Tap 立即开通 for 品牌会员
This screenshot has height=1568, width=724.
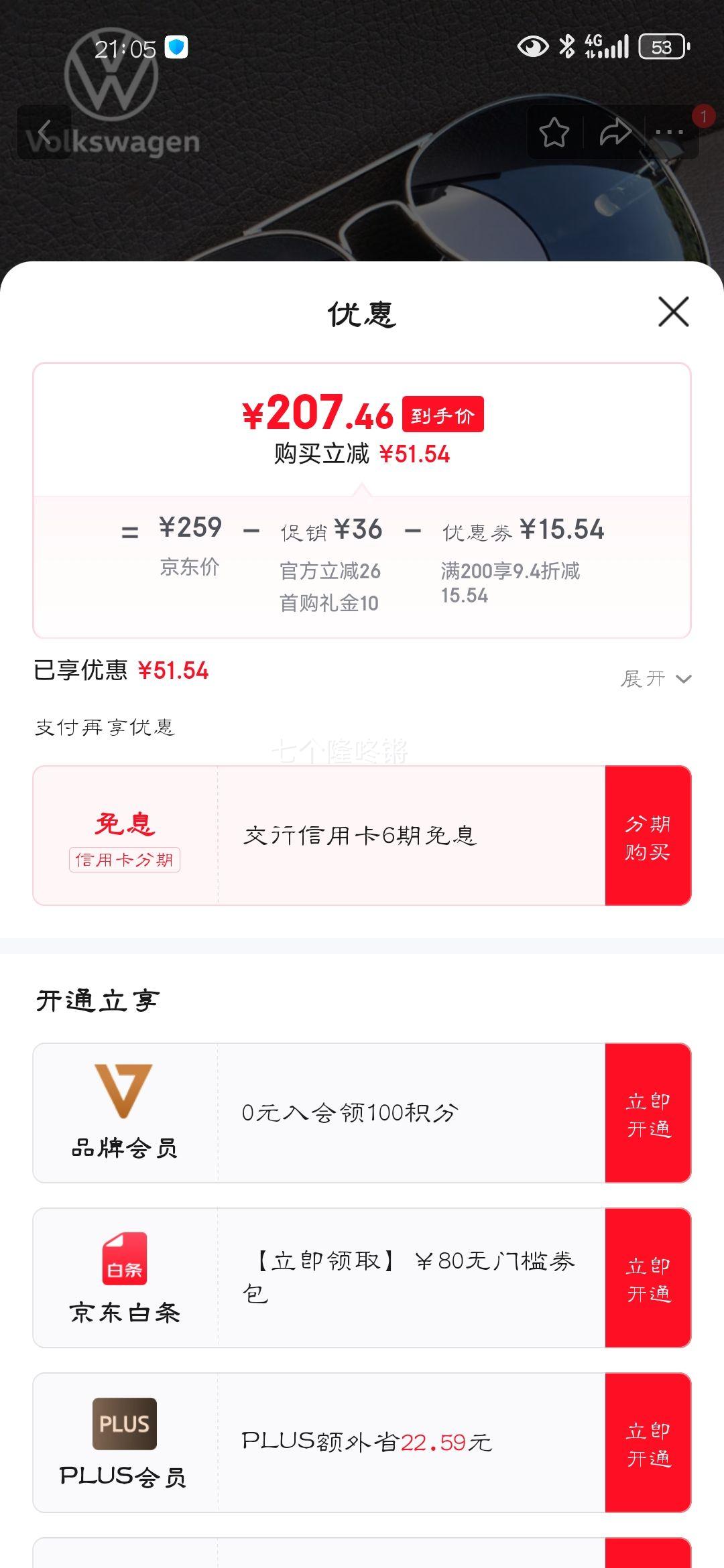[x=648, y=1114]
